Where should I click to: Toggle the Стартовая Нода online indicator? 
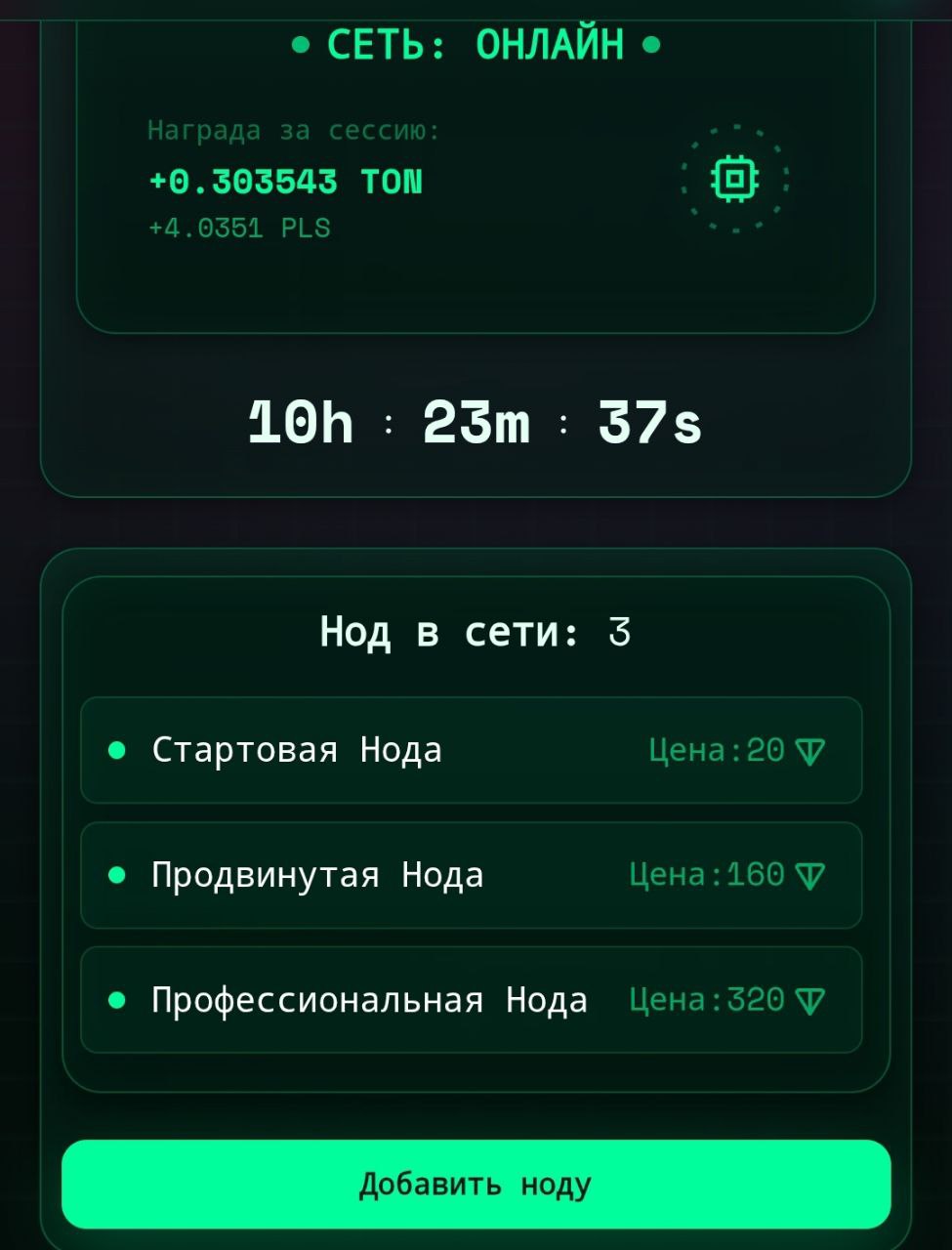click(116, 750)
